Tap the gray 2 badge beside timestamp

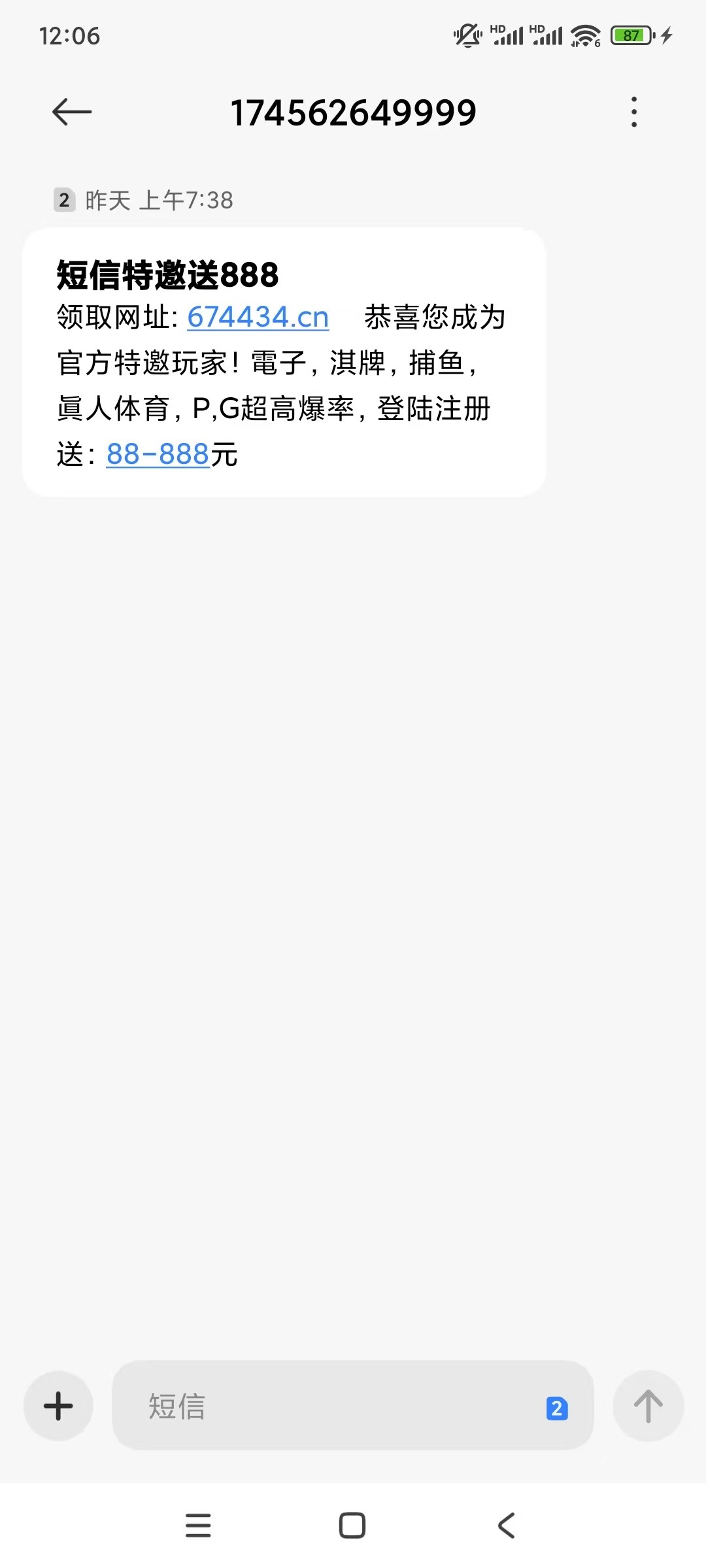point(64,201)
